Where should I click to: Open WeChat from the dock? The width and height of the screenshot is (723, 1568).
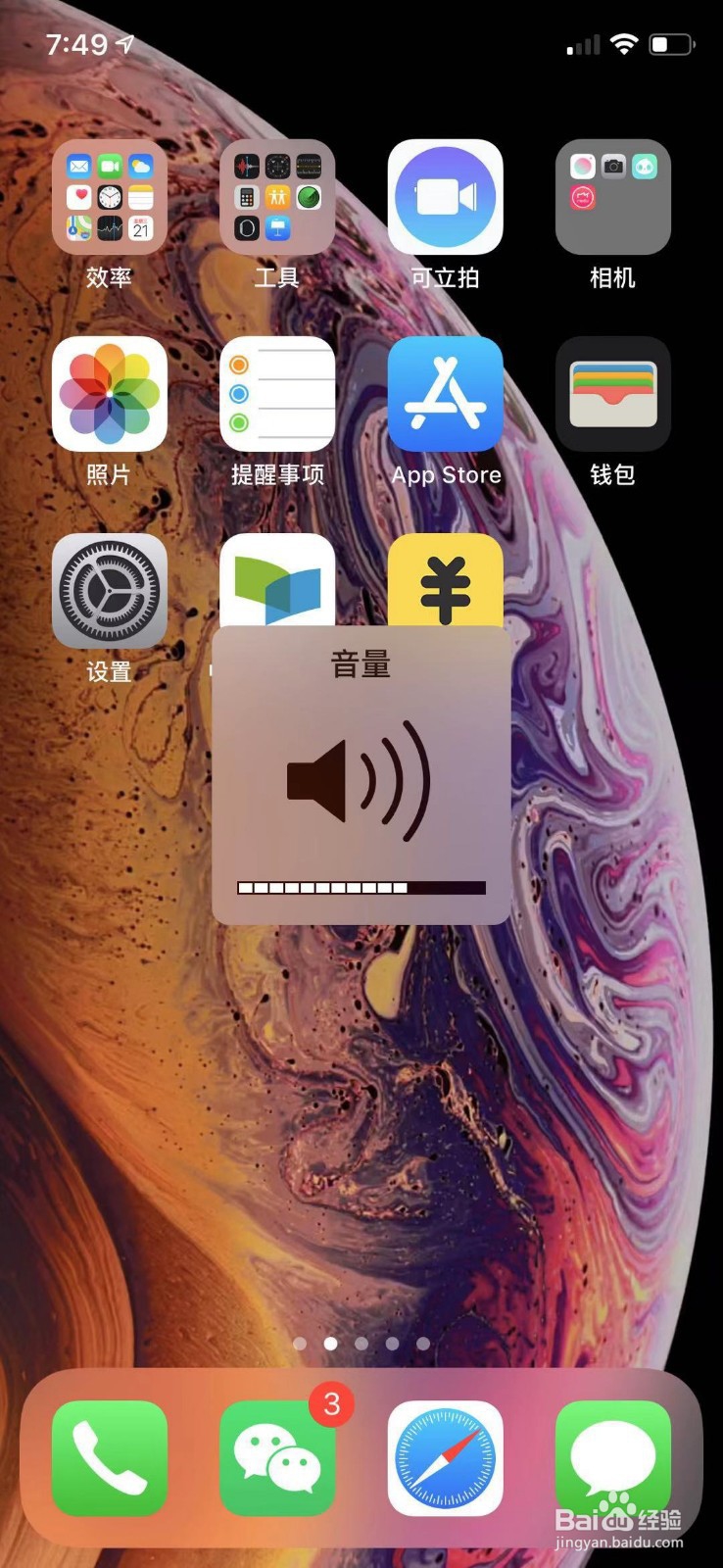click(x=277, y=1458)
